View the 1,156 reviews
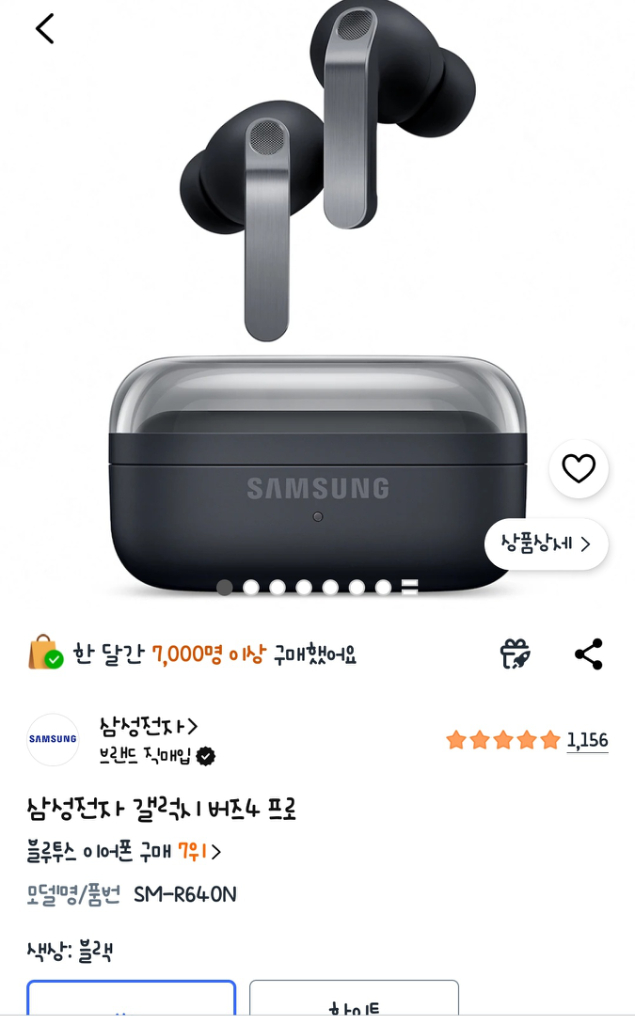Viewport: 635px width, 1024px height. coord(587,740)
